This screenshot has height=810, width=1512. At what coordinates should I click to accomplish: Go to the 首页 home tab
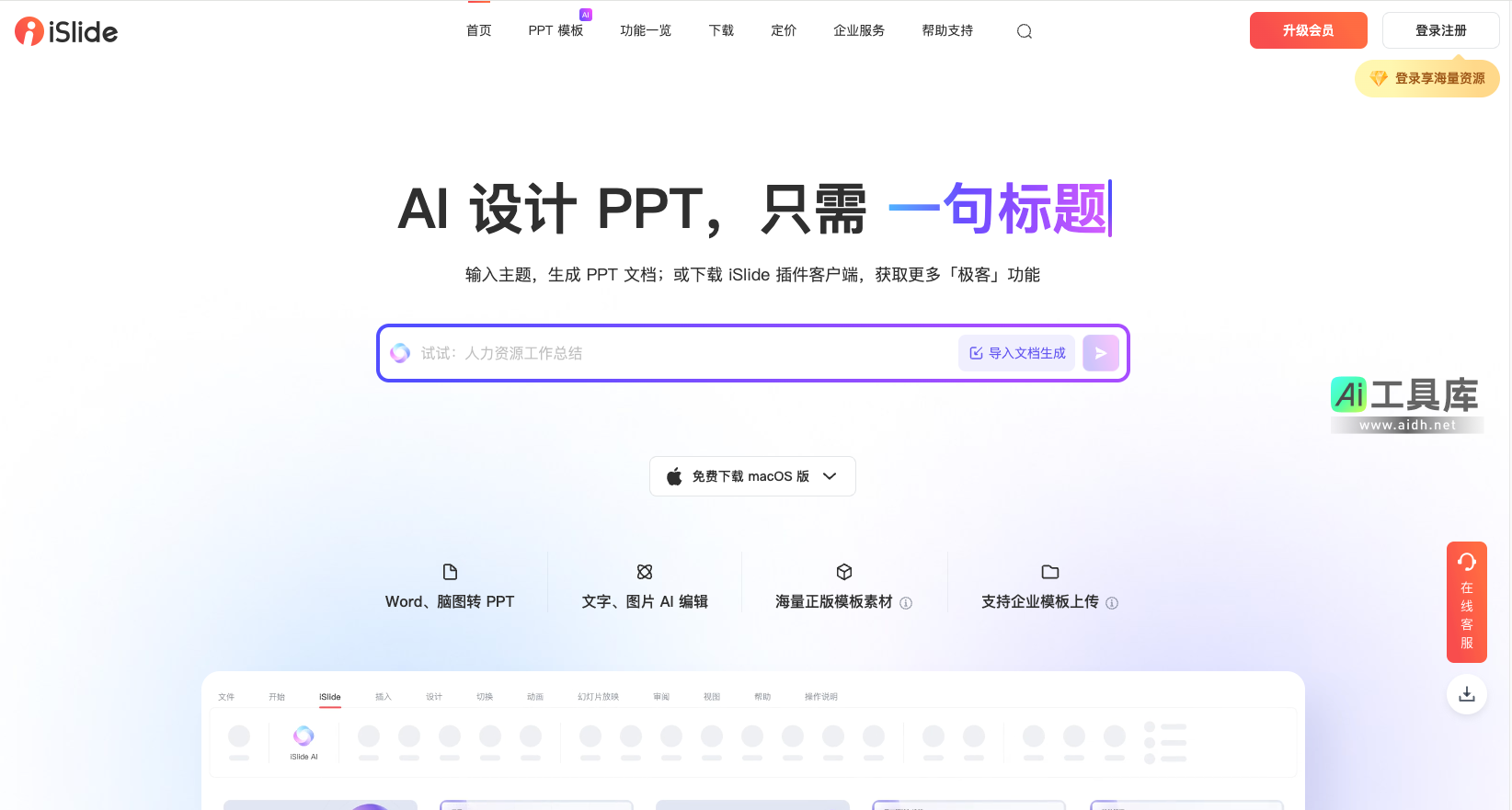(478, 30)
